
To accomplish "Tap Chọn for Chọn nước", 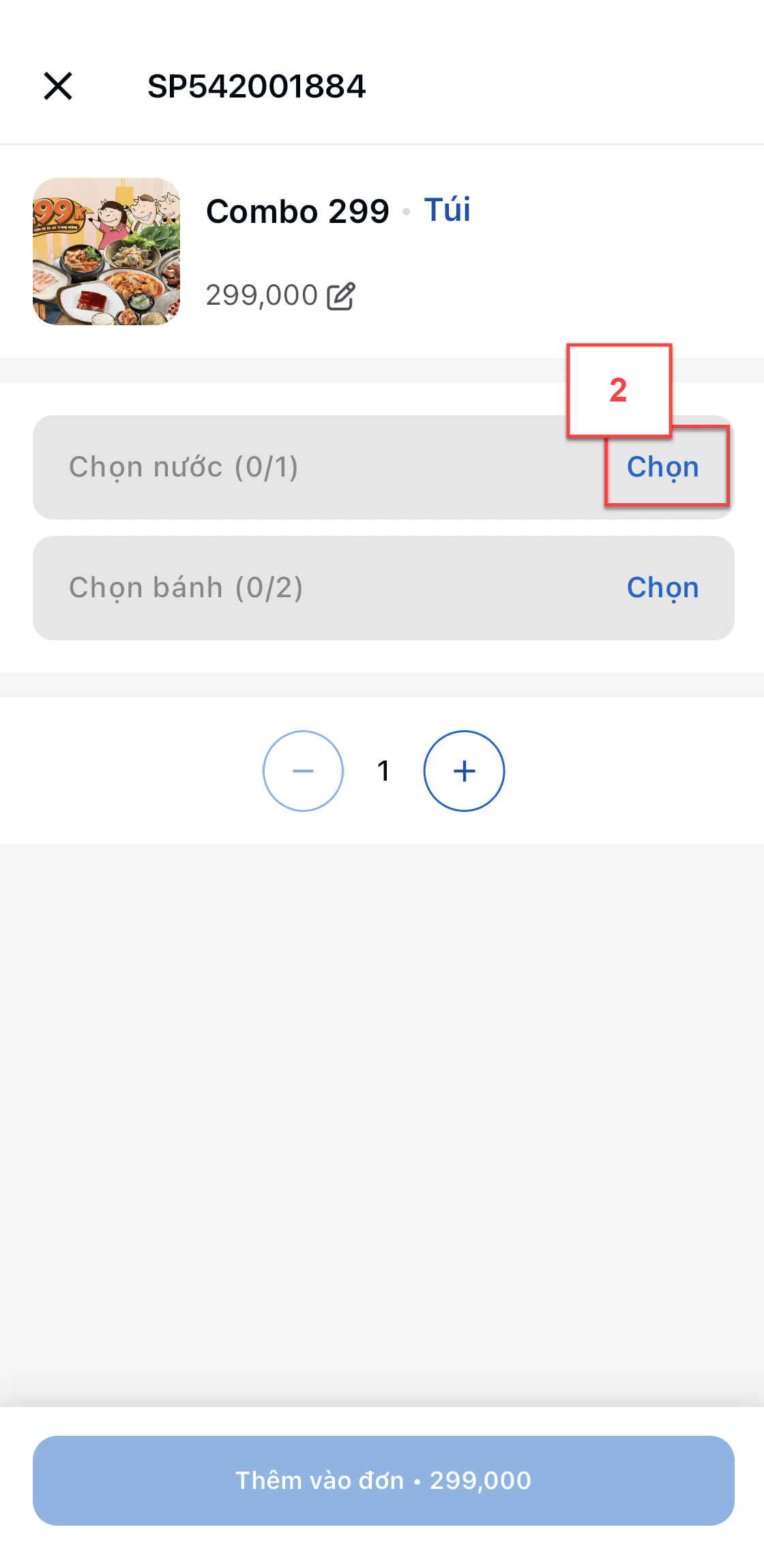I will [x=663, y=467].
